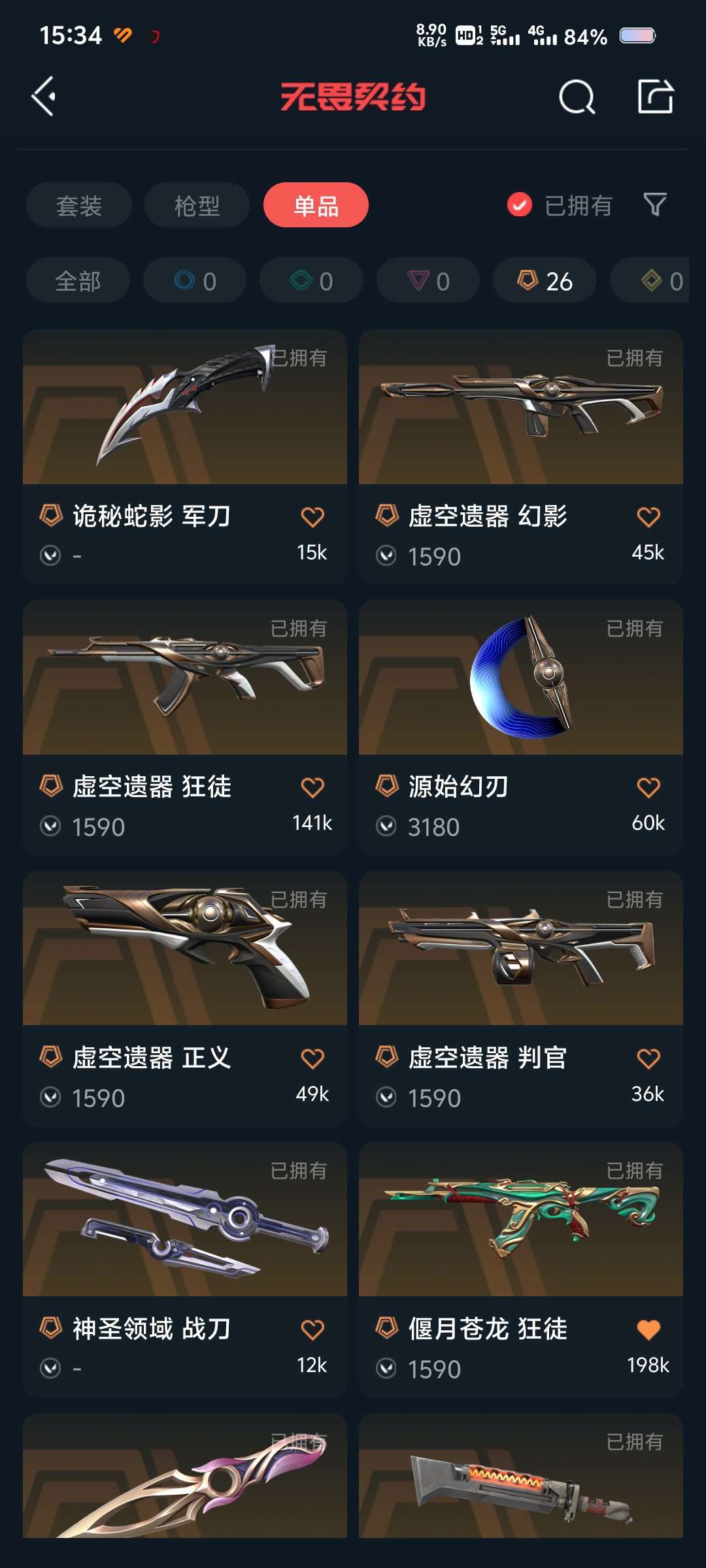This screenshot has width=706, height=1568.
Task: Like the 源始幻刃 skin
Action: 648,787
